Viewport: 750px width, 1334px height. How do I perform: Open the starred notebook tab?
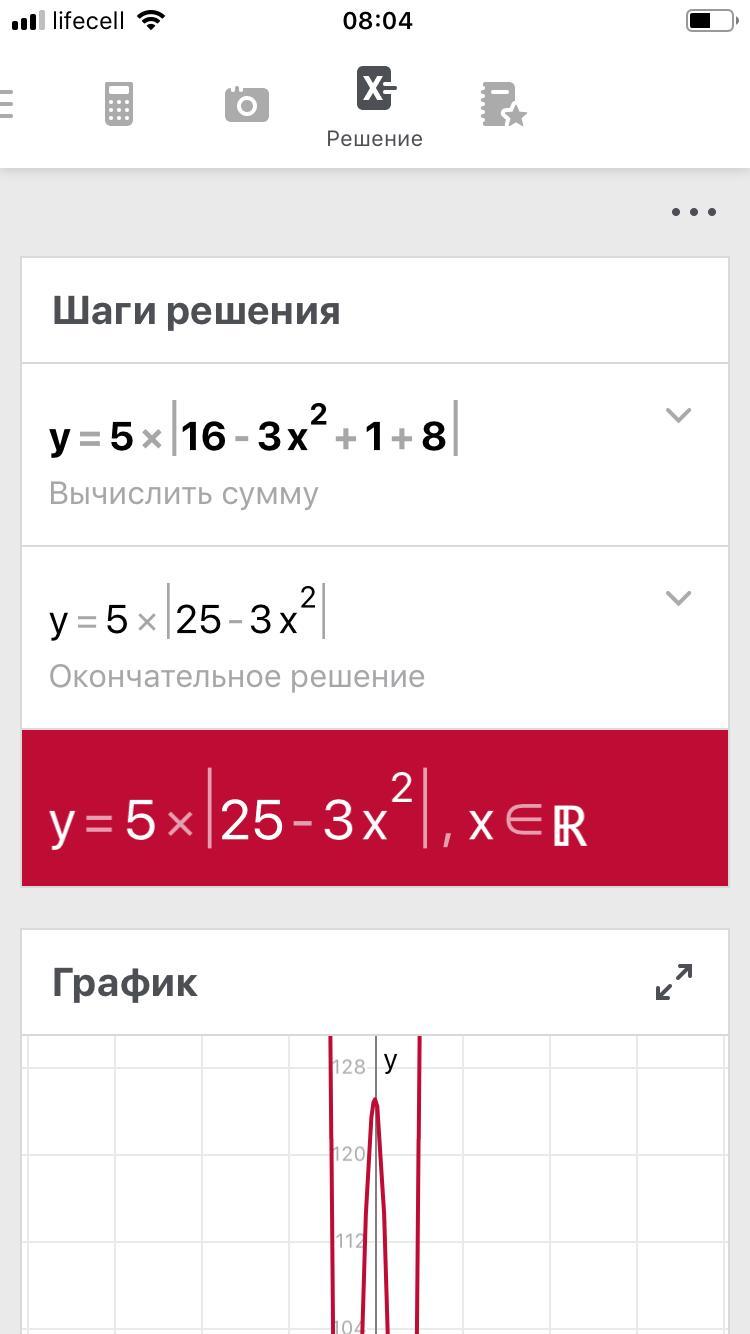tap(503, 104)
